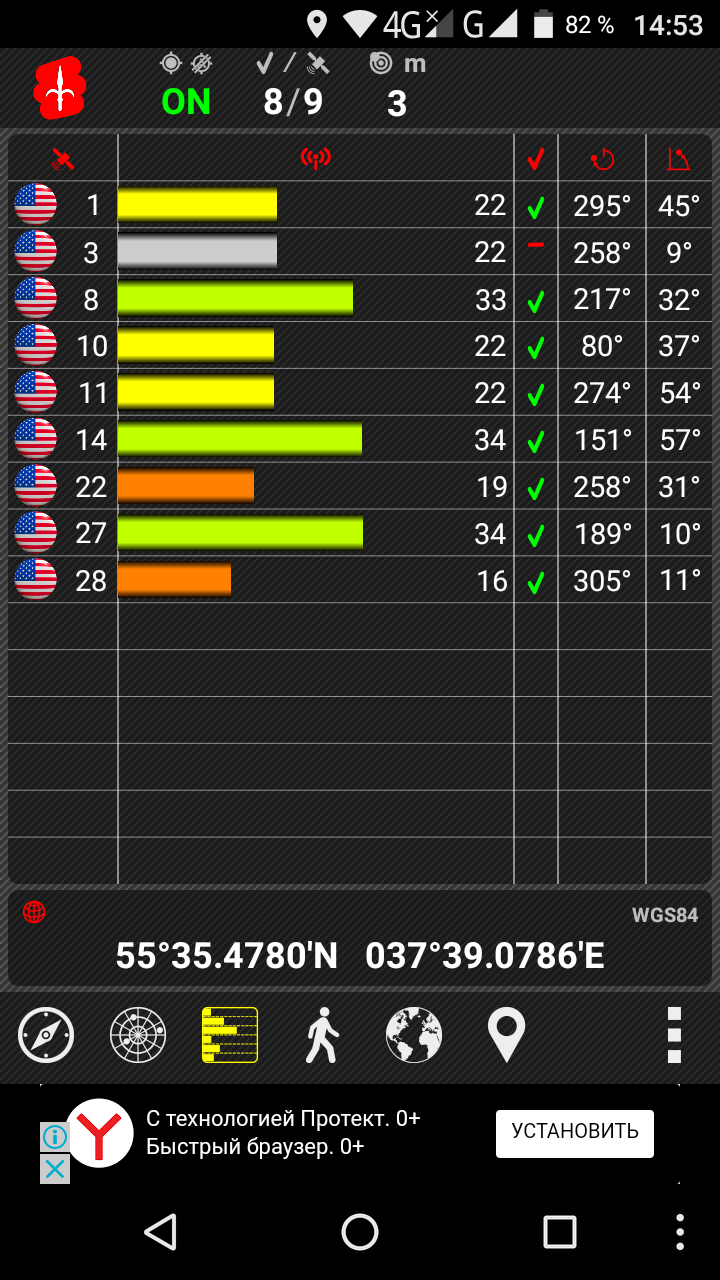Open the ad info icon
The height and width of the screenshot is (1280, 720).
point(55,1137)
